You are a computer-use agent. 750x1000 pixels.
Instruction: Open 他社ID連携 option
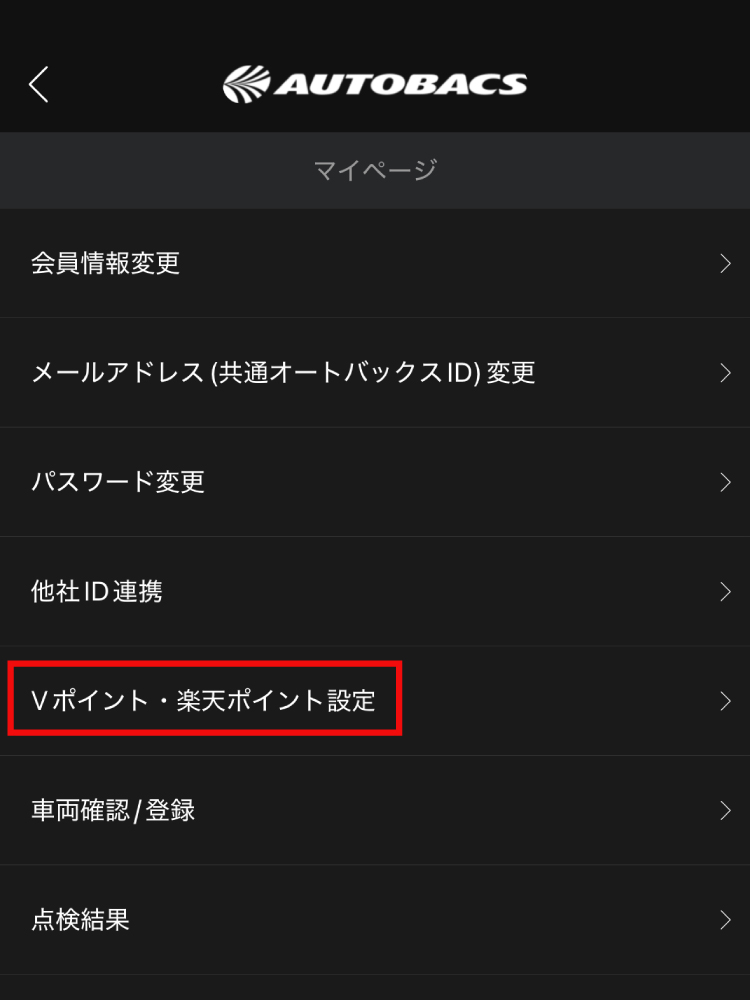coord(375,592)
